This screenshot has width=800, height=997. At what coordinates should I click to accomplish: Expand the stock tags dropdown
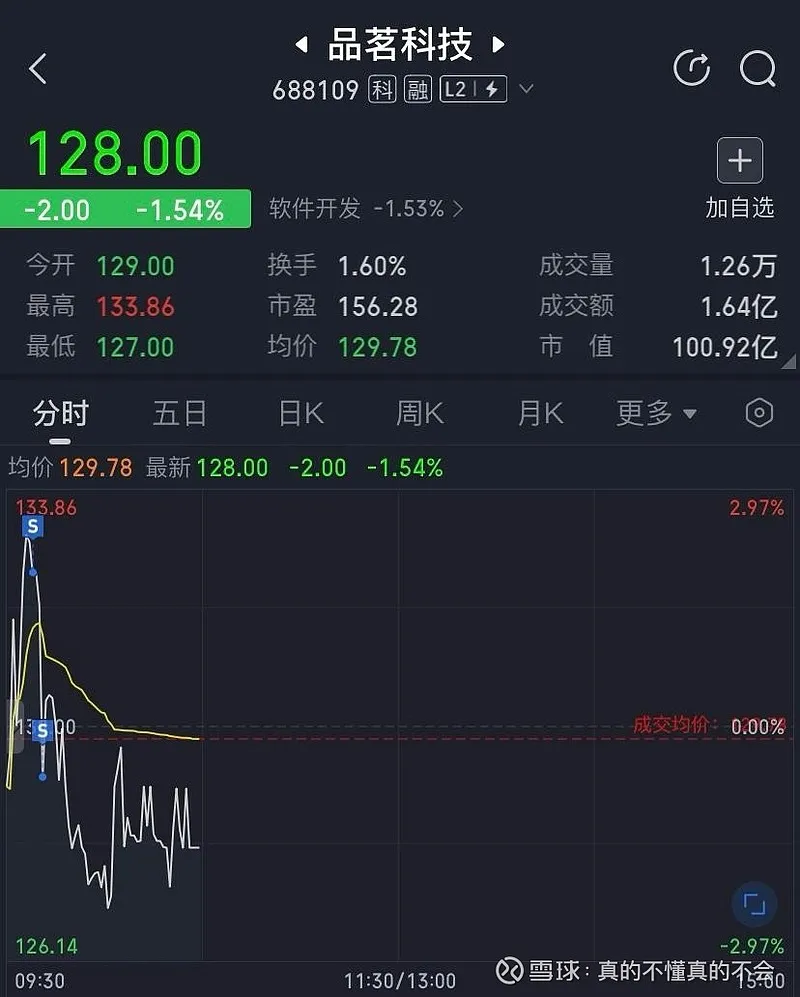526,90
